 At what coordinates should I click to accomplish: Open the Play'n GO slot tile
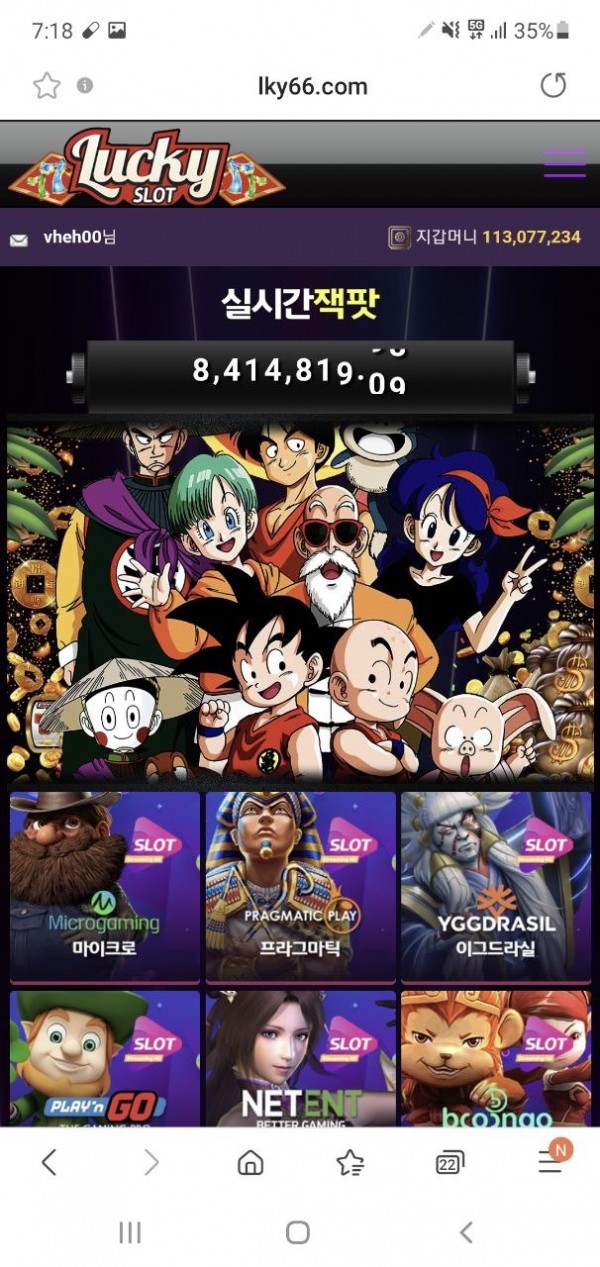pyautogui.click(x=104, y=1059)
